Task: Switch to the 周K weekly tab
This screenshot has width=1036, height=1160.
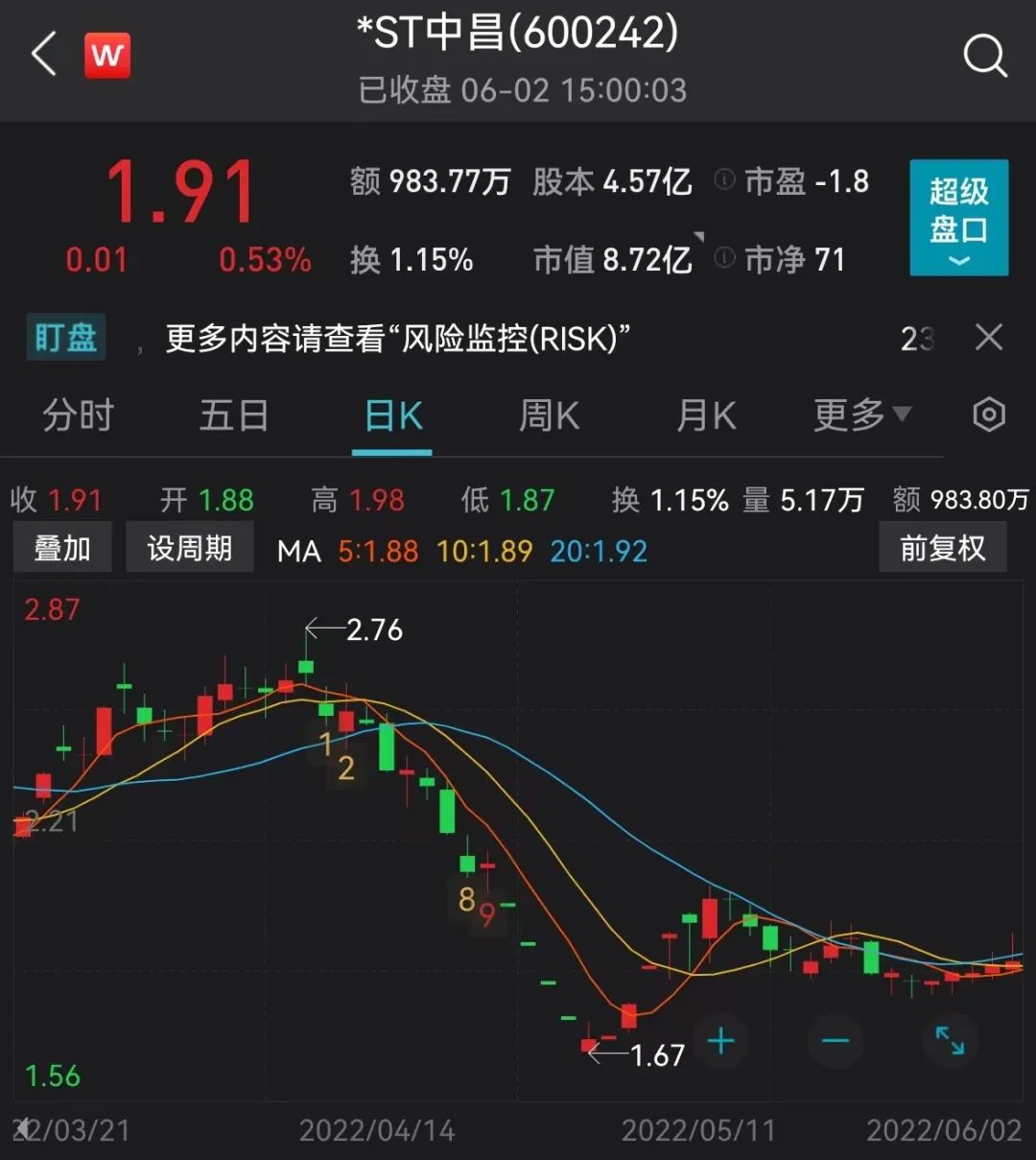Action: pyautogui.click(x=548, y=414)
